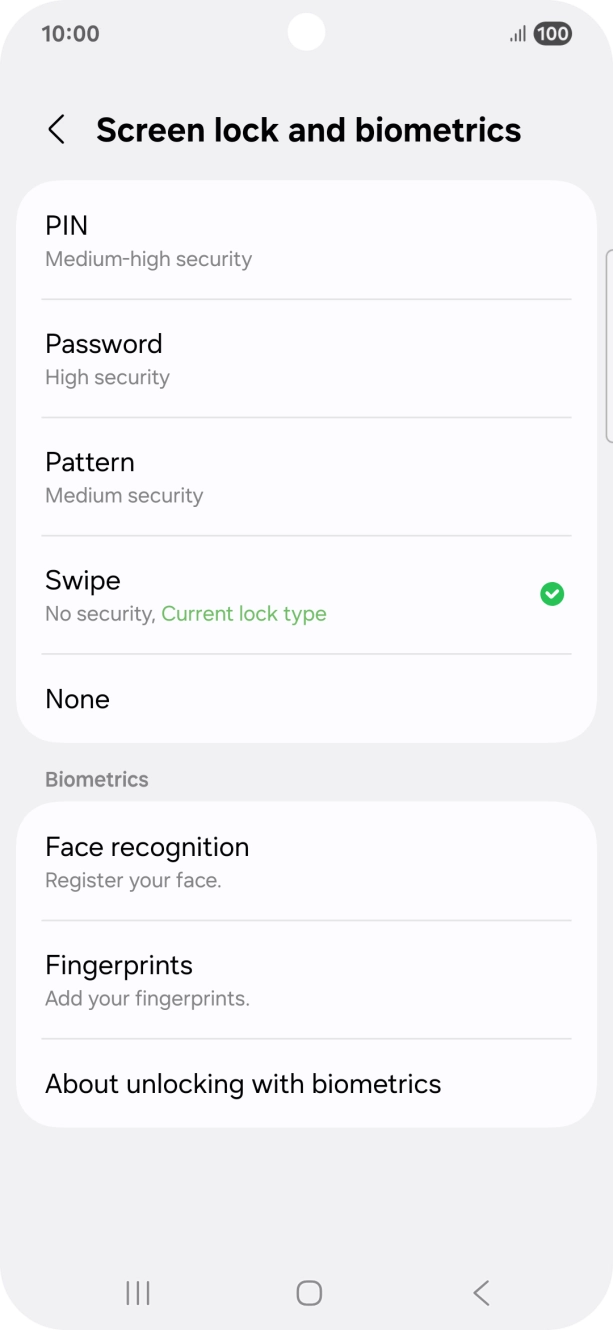Open Face recognition setup
Viewport: 613px width, 1330px height.
point(306,861)
